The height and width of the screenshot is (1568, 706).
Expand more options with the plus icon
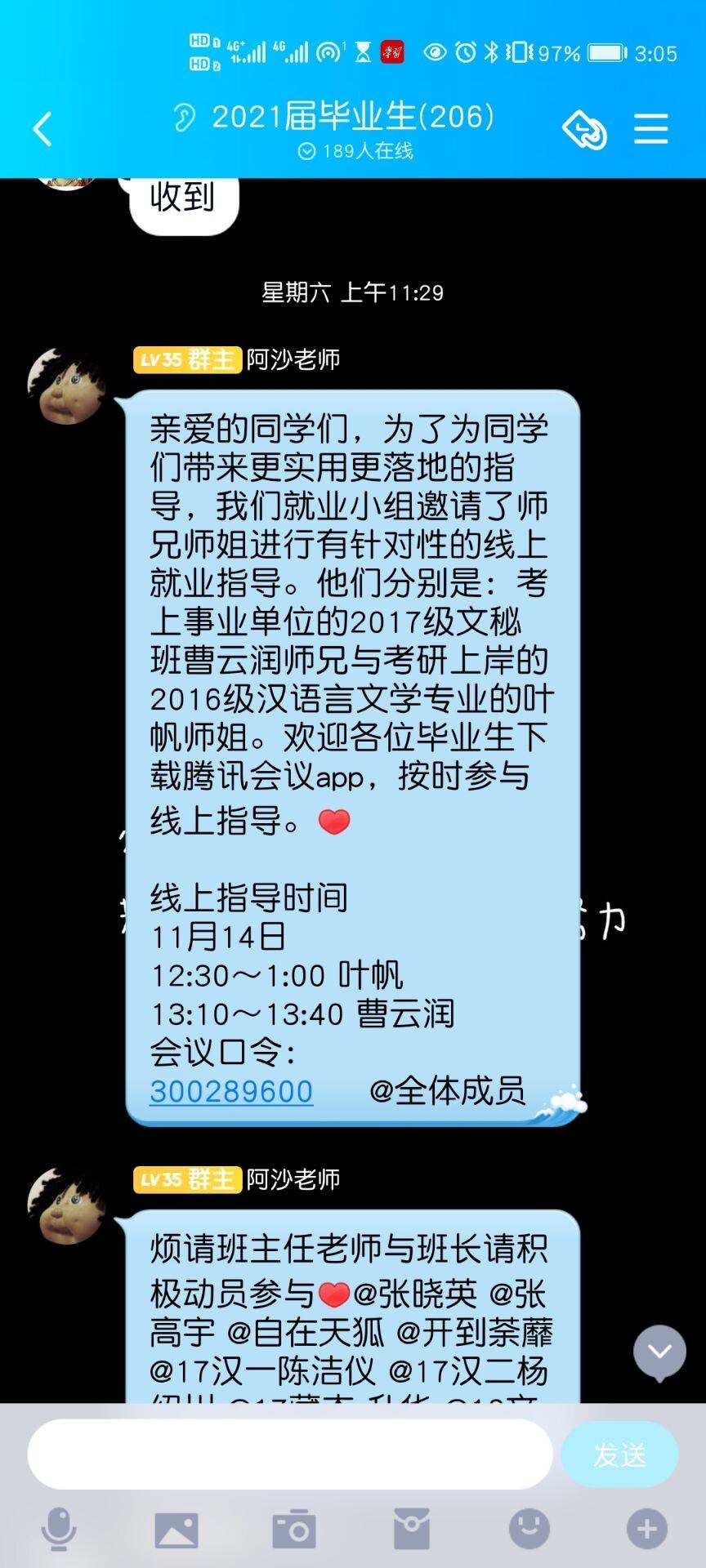pos(646,1530)
